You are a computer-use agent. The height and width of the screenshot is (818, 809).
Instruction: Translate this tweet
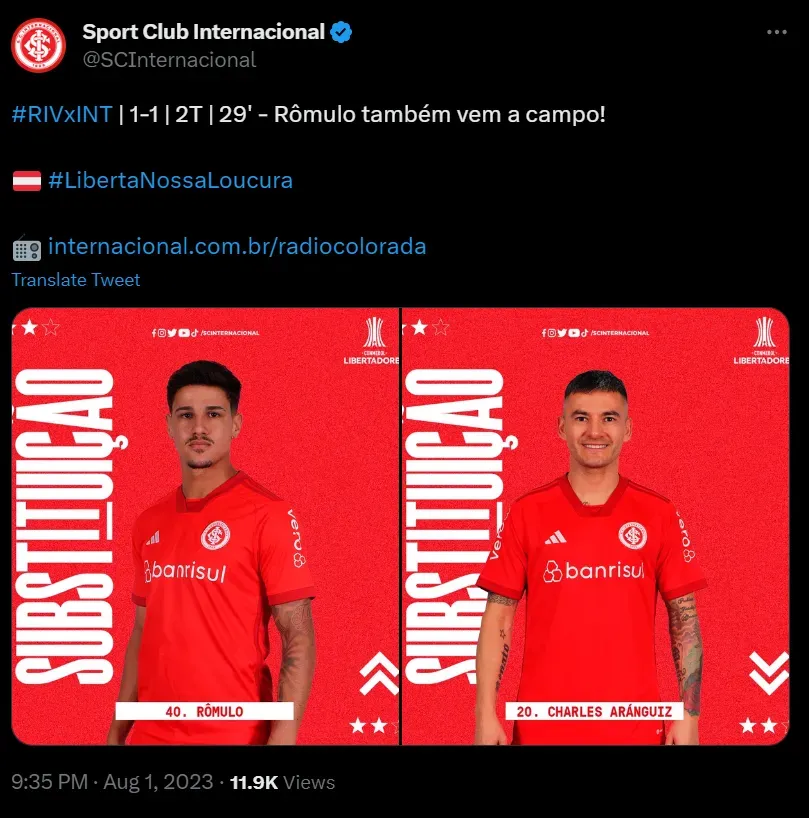pos(76,280)
